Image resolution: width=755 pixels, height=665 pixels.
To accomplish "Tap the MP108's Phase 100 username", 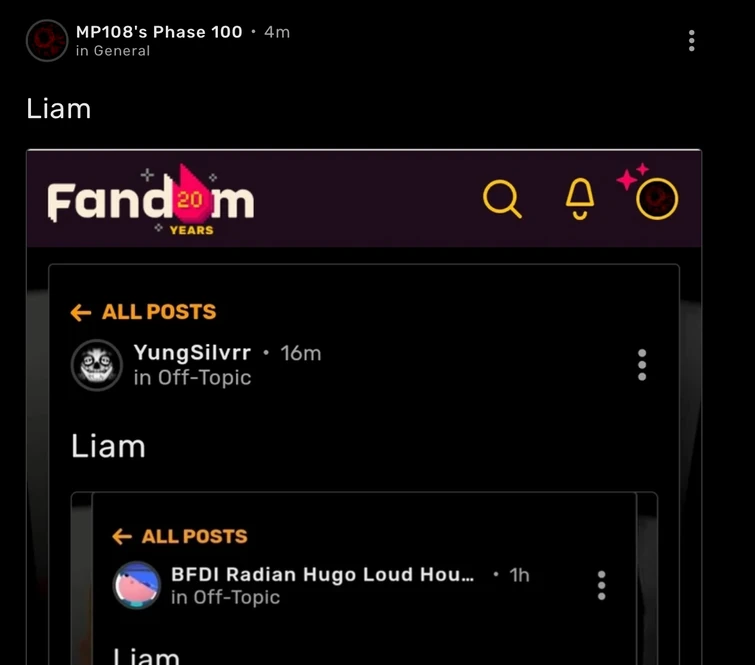I will click(158, 32).
